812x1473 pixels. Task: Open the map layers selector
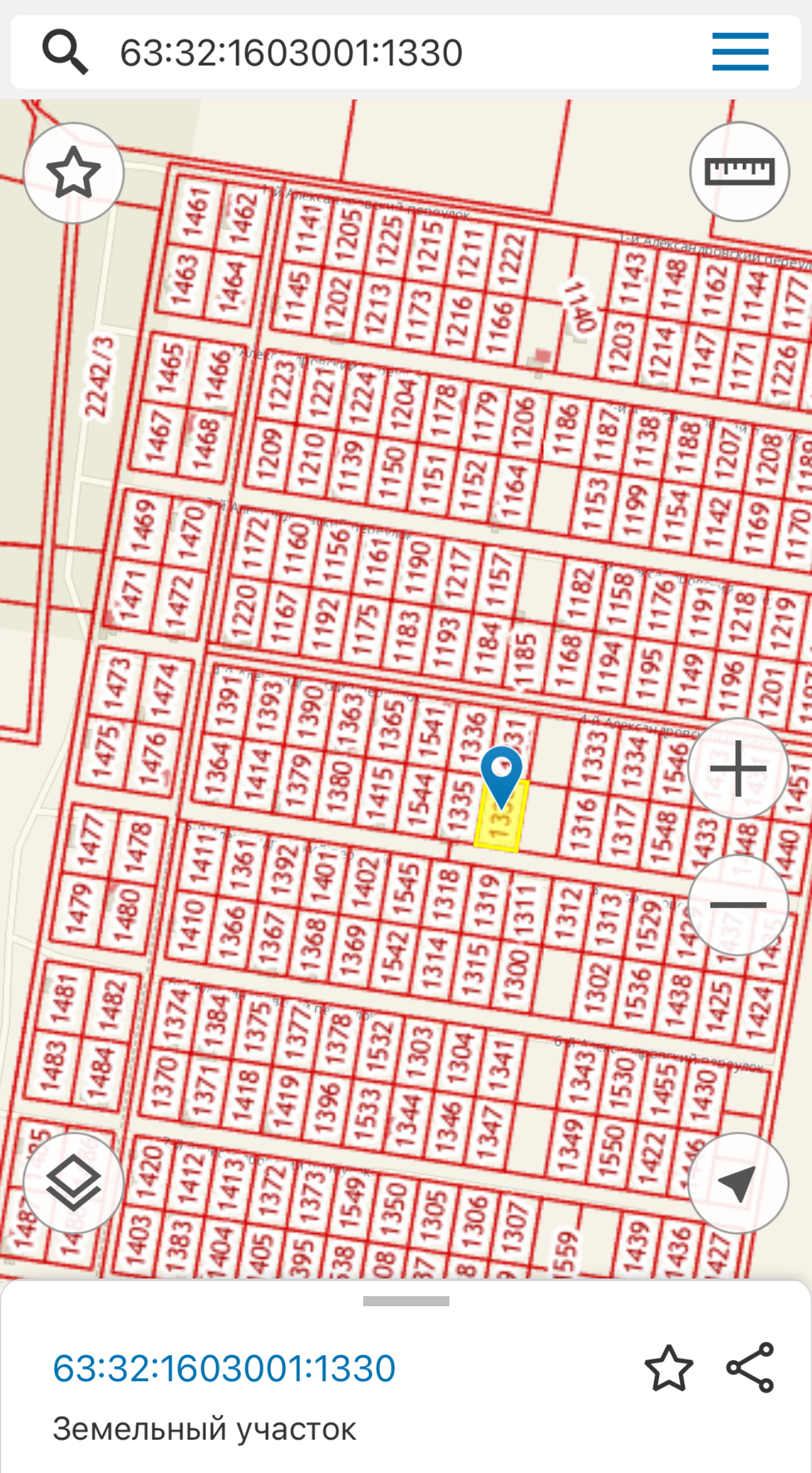coord(74,1182)
